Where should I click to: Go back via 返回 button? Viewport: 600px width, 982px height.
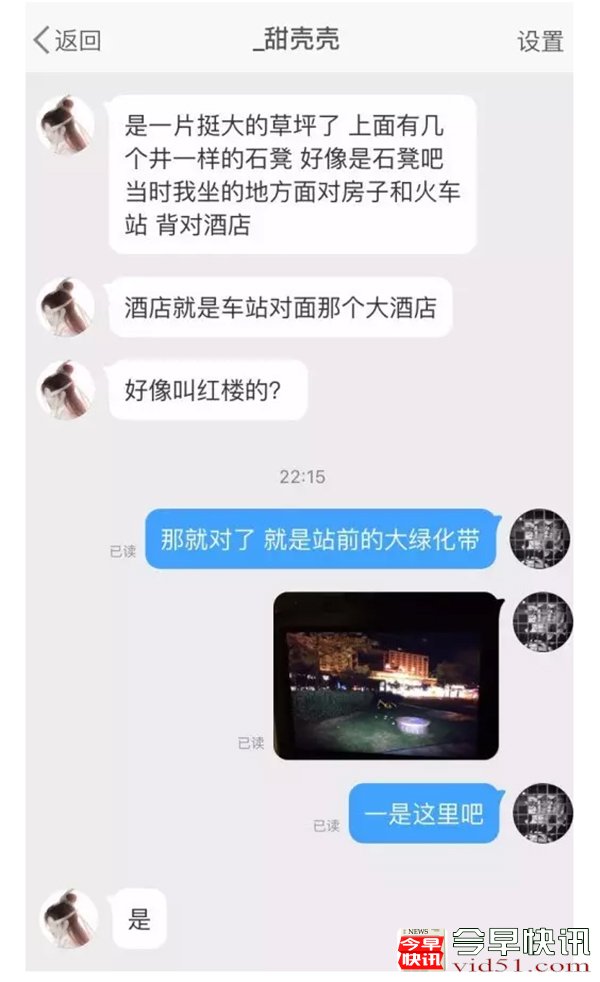point(67,41)
